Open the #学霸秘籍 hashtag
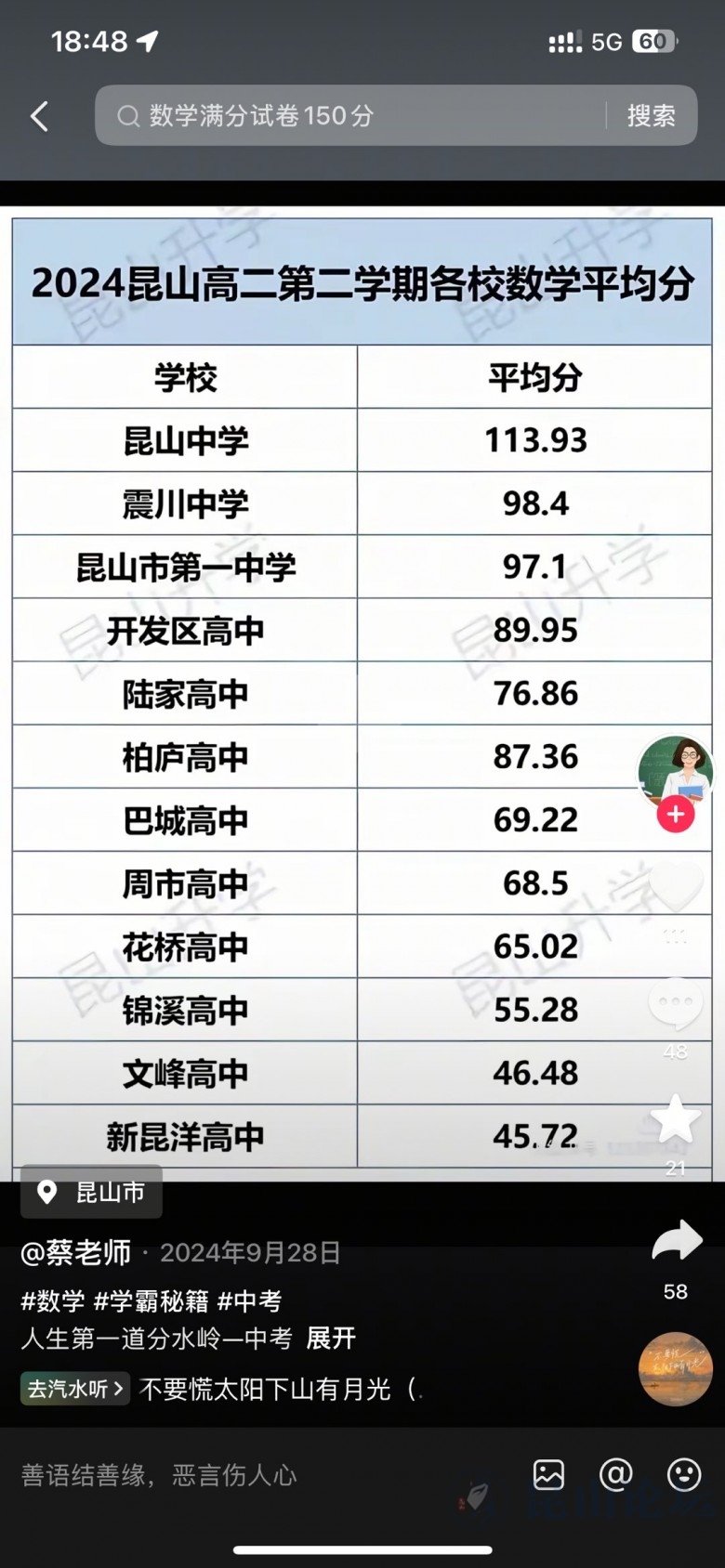Viewport: 725px width, 1568px height. (152, 1300)
